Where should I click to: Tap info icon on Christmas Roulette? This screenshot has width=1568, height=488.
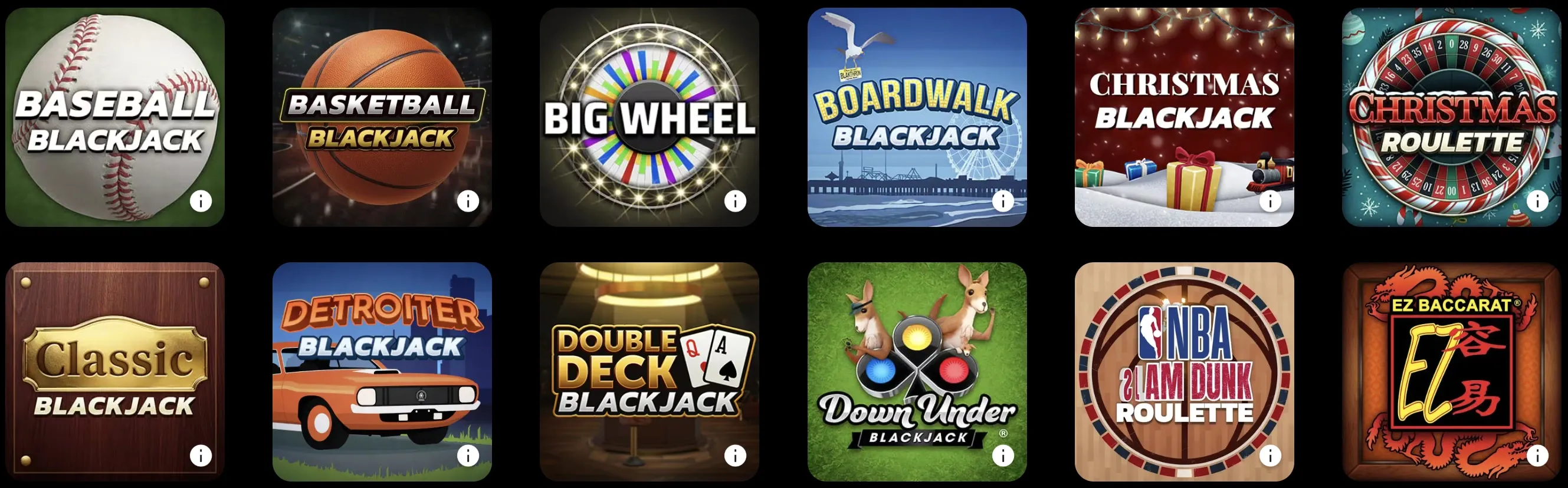click(x=1537, y=201)
